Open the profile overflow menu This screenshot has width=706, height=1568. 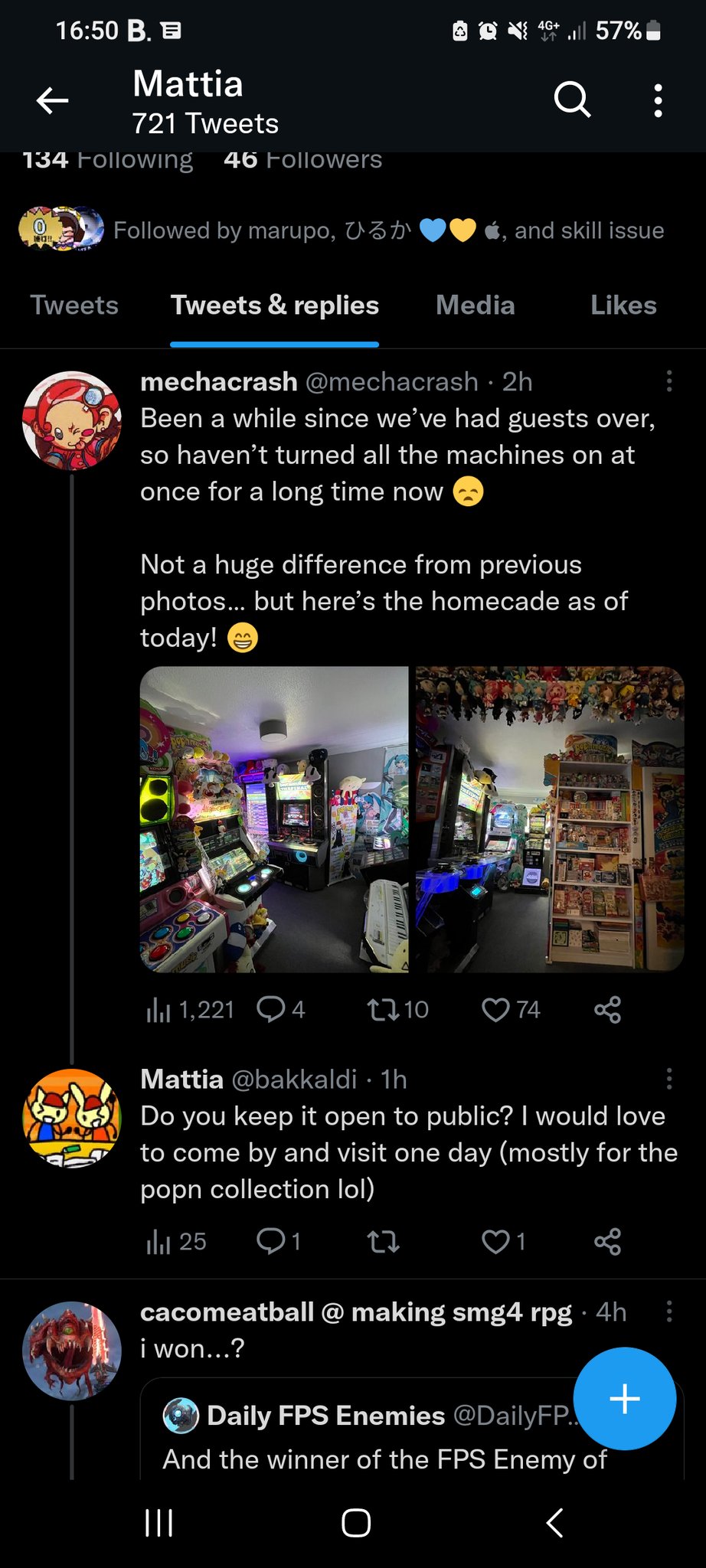pyautogui.click(x=657, y=100)
